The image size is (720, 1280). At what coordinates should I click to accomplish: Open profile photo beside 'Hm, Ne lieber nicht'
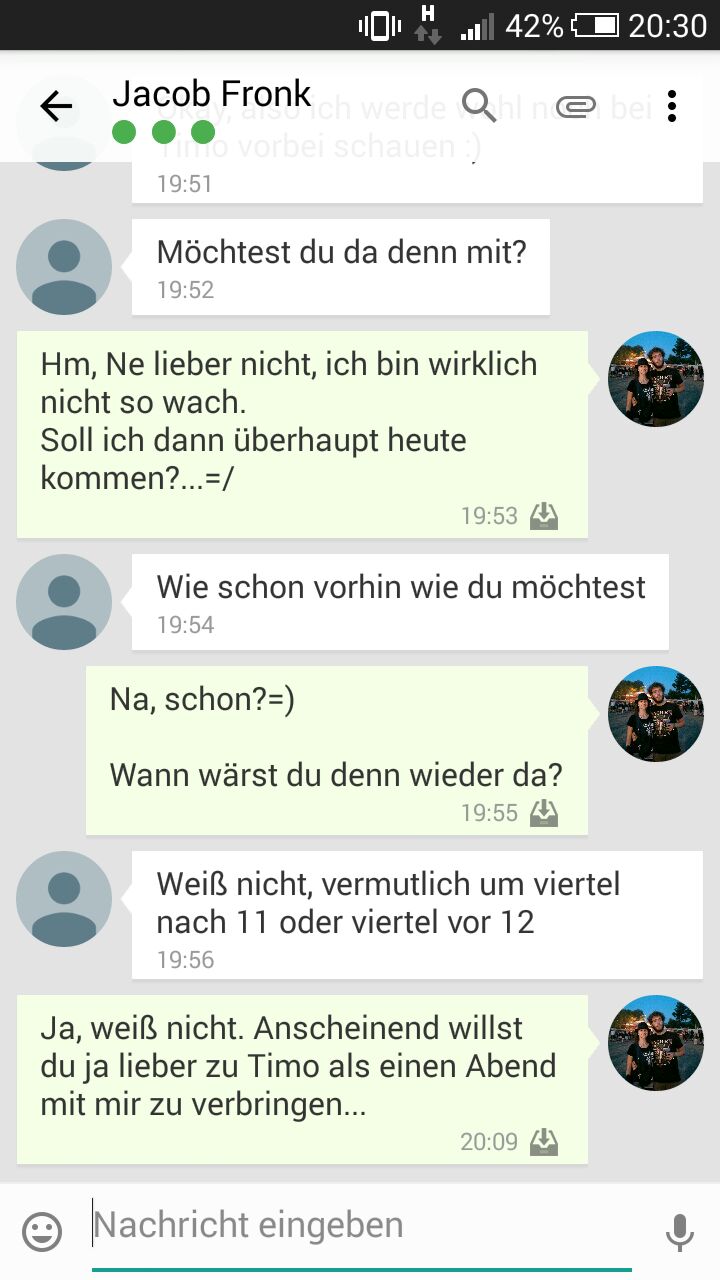pyautogui.click(x=656, y=379)
